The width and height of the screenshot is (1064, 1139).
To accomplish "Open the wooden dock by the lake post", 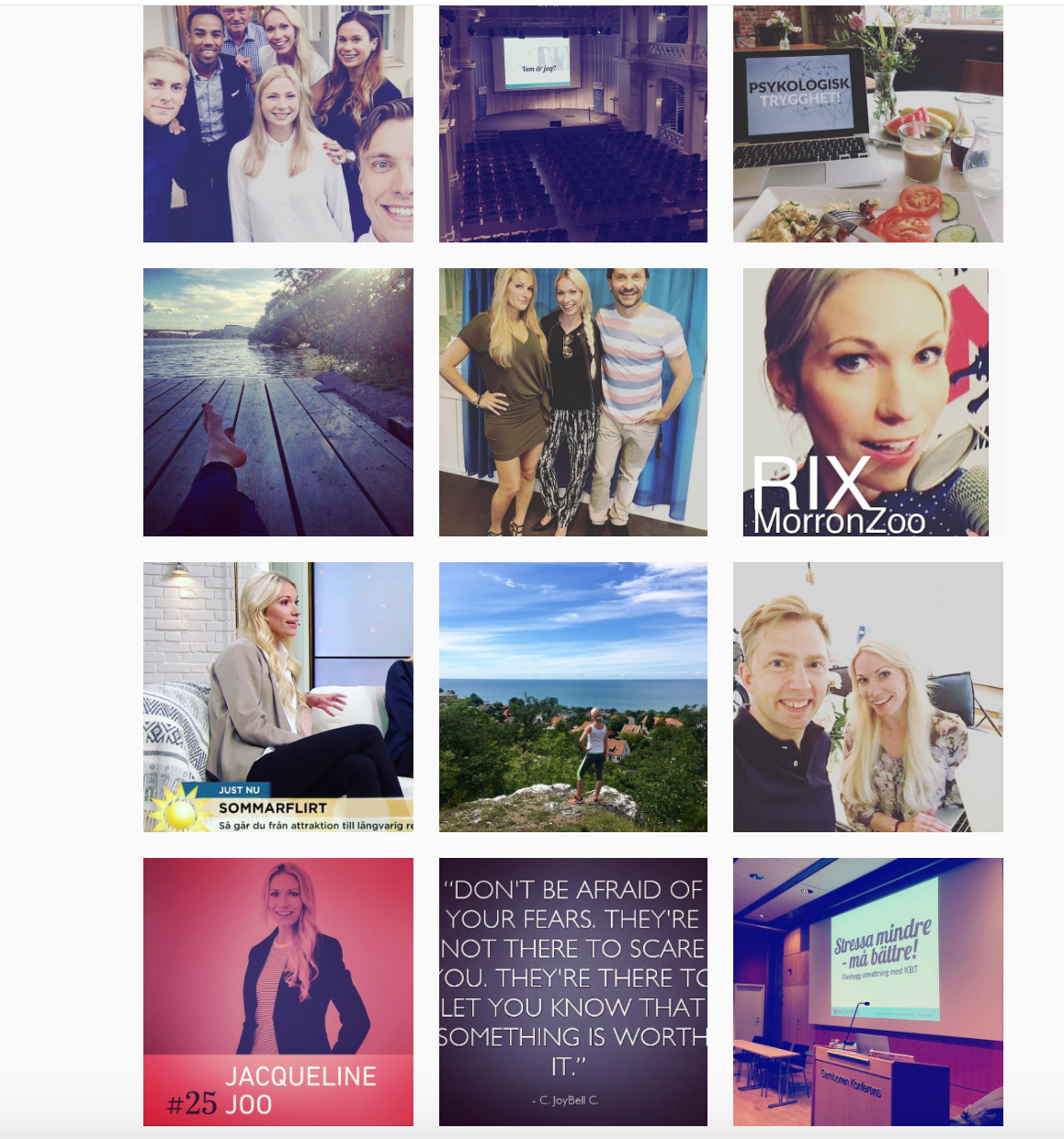I will tap(277, 401).
